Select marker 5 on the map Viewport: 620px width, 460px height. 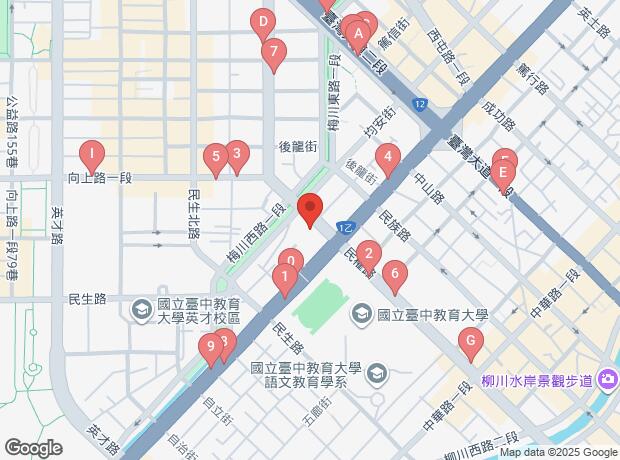pyautogui.click(x=213, y=157)
